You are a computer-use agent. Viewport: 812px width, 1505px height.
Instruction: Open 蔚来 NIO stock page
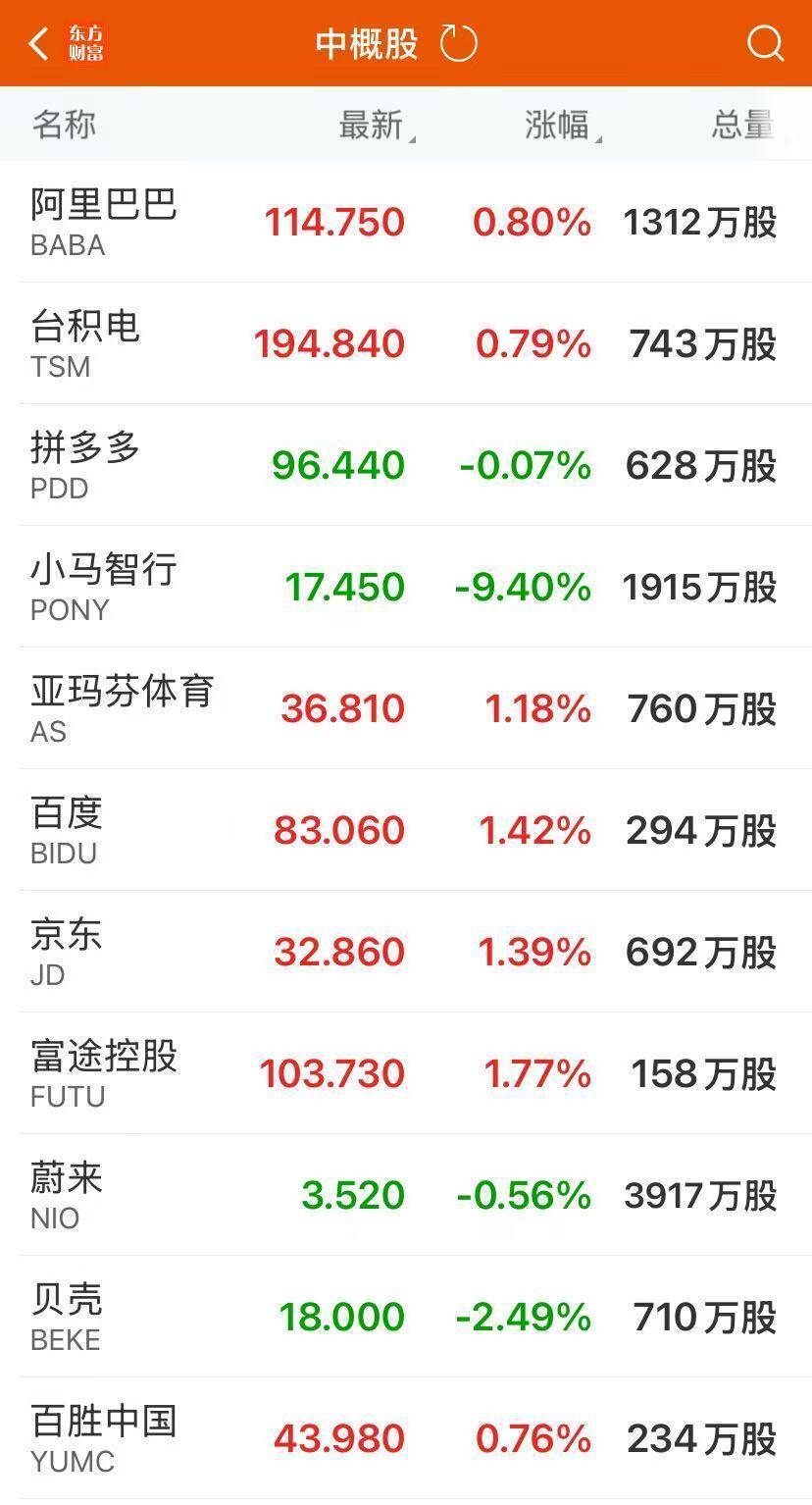(406, 1195)
